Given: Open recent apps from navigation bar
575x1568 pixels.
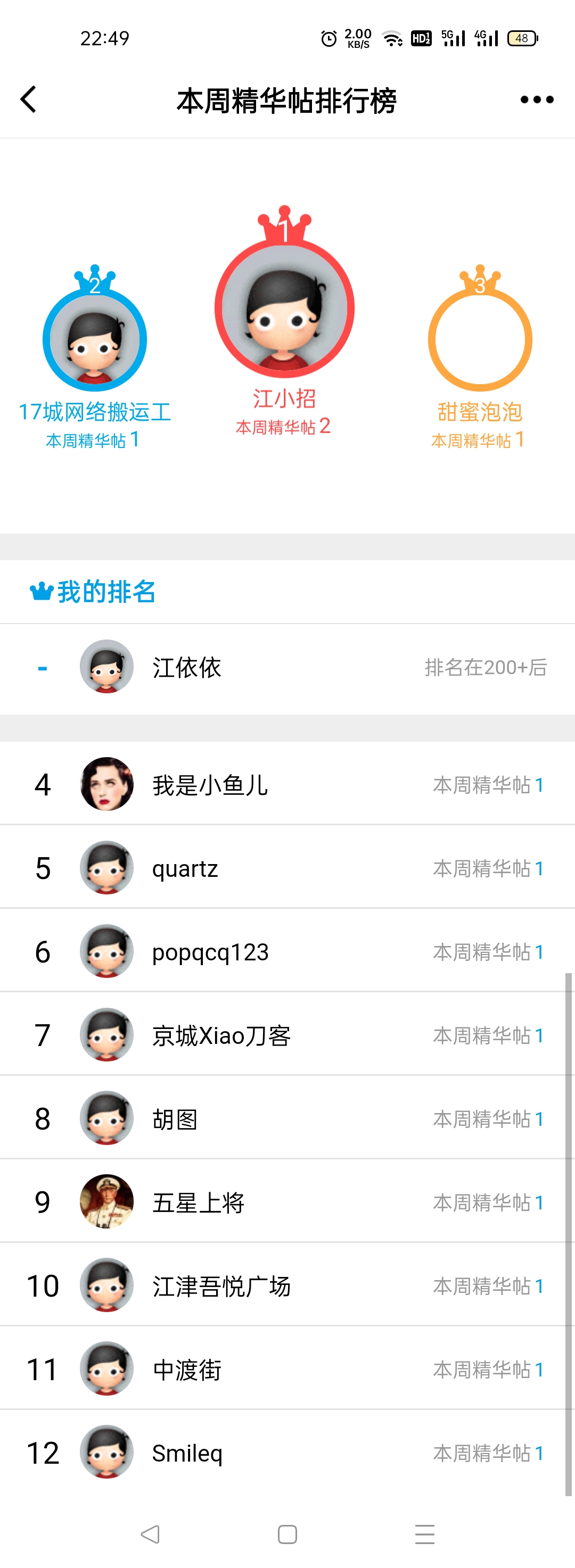Looking at the screenshot, I should tap(424, 1534).
